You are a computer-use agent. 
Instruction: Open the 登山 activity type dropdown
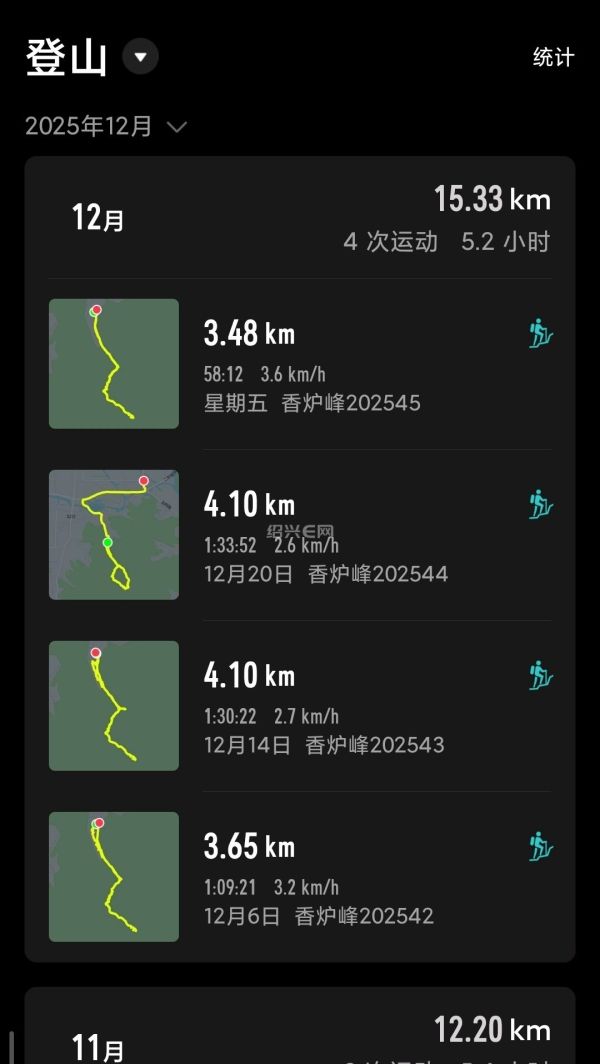pyautogui.click(x=140, y=57)
